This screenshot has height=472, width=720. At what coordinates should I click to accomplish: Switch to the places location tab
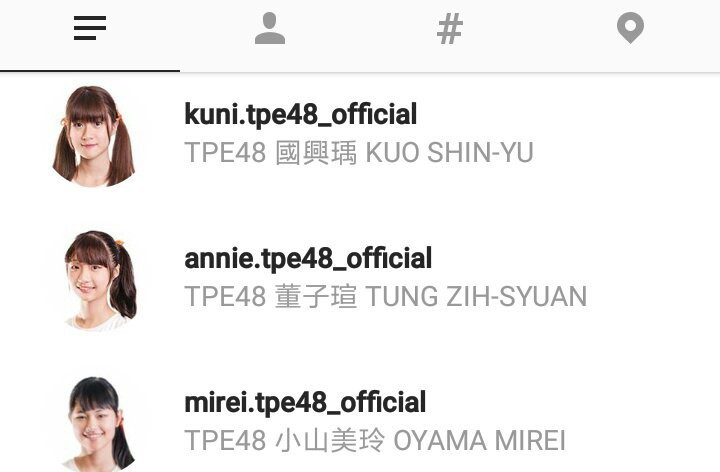(630, 29)
